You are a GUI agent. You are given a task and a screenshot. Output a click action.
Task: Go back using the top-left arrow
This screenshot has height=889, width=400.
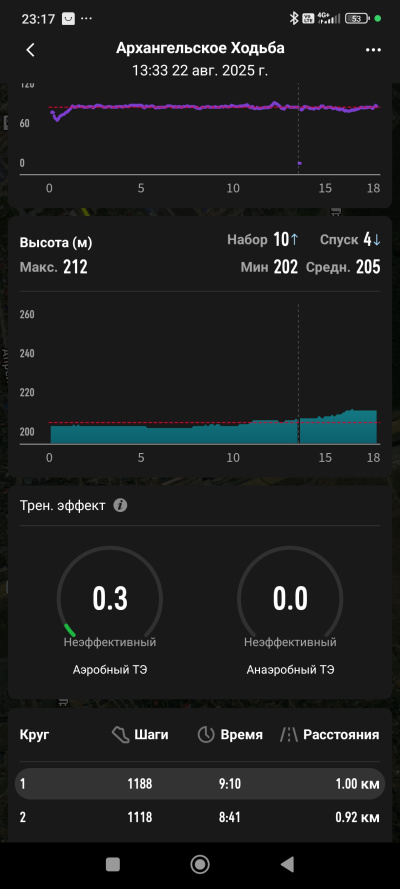coord(31,50)
